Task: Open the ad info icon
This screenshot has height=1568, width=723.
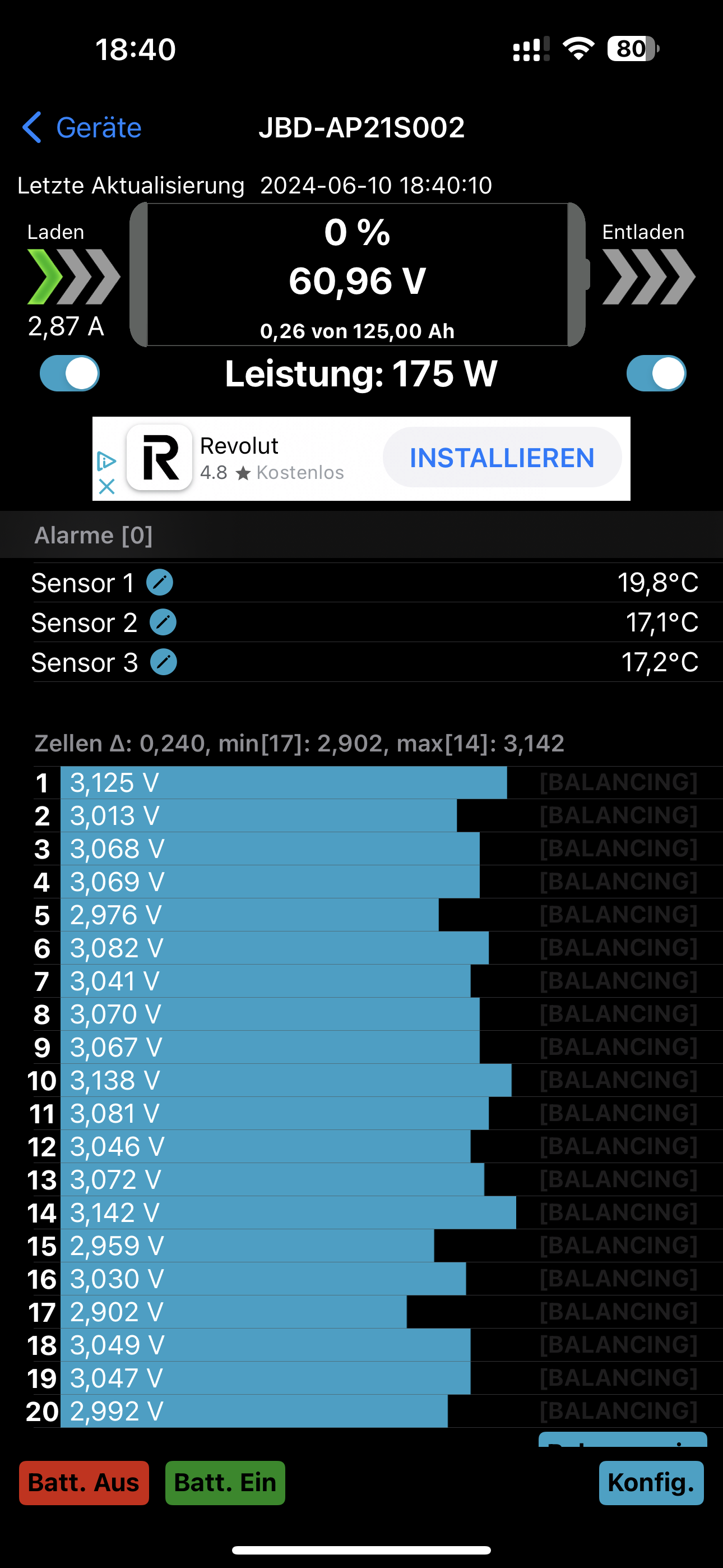Action: pyautogui.click(x=106, y=462)
